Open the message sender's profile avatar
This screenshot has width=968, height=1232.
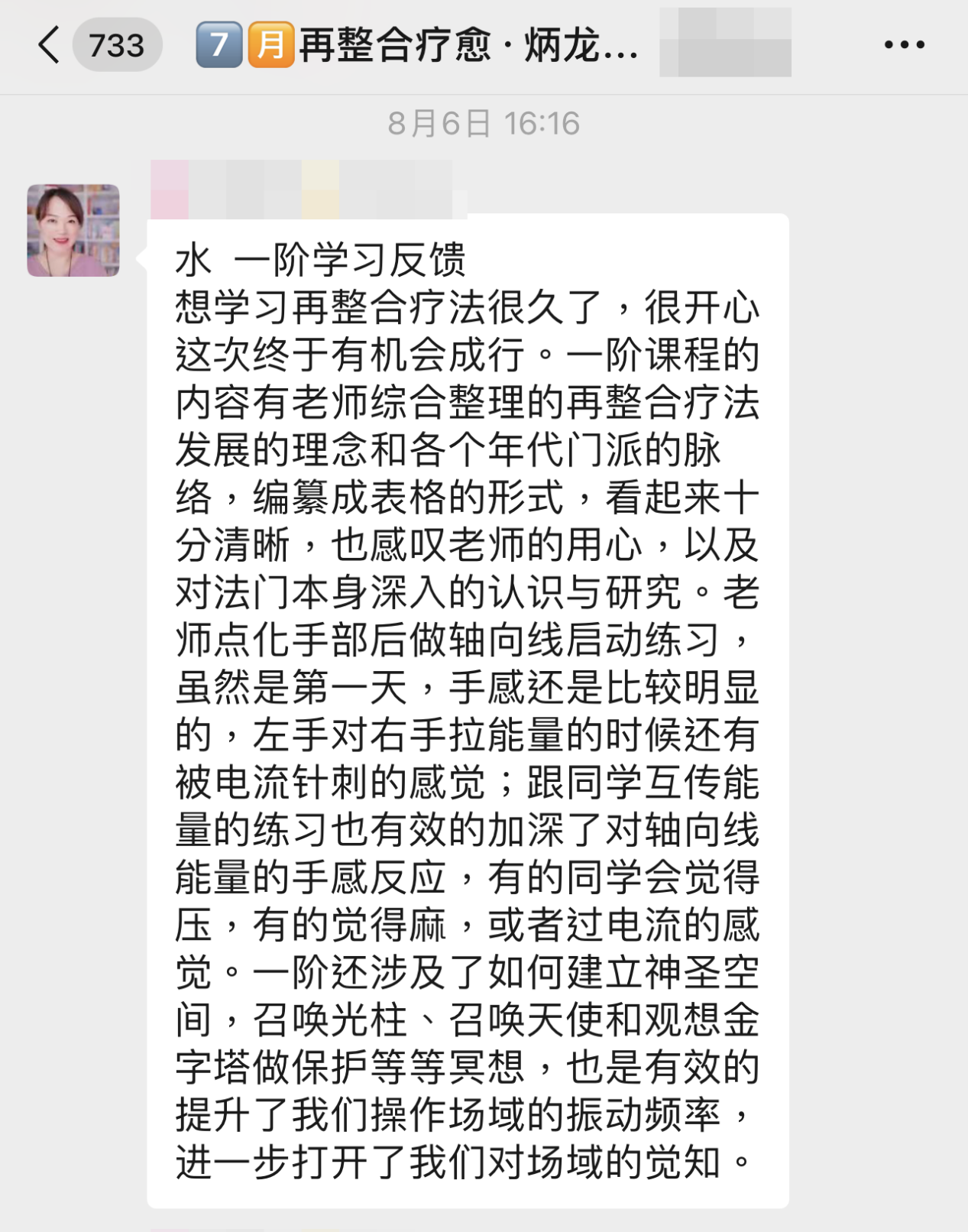pyautogui.click(x=73, y=230)
